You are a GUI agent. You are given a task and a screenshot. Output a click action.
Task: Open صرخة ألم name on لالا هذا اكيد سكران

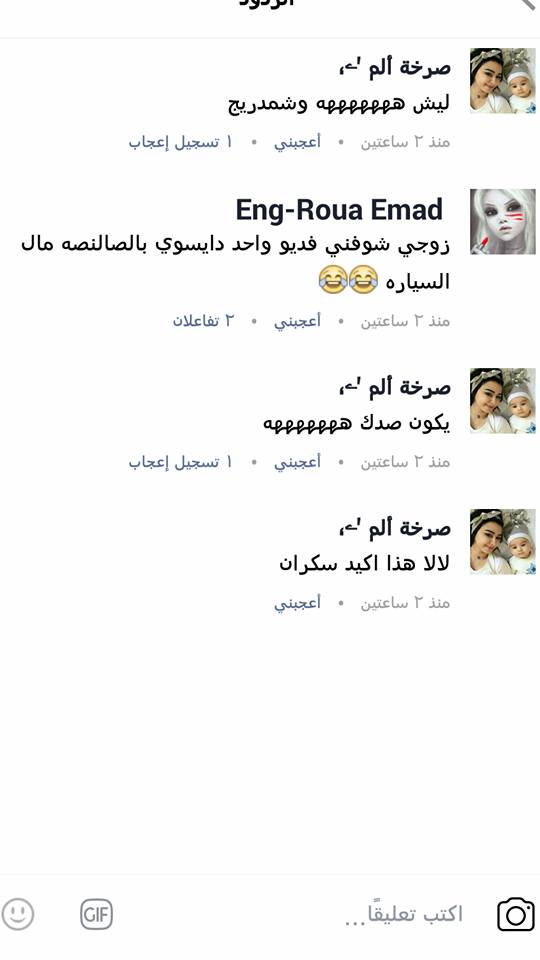coord(394,528)
